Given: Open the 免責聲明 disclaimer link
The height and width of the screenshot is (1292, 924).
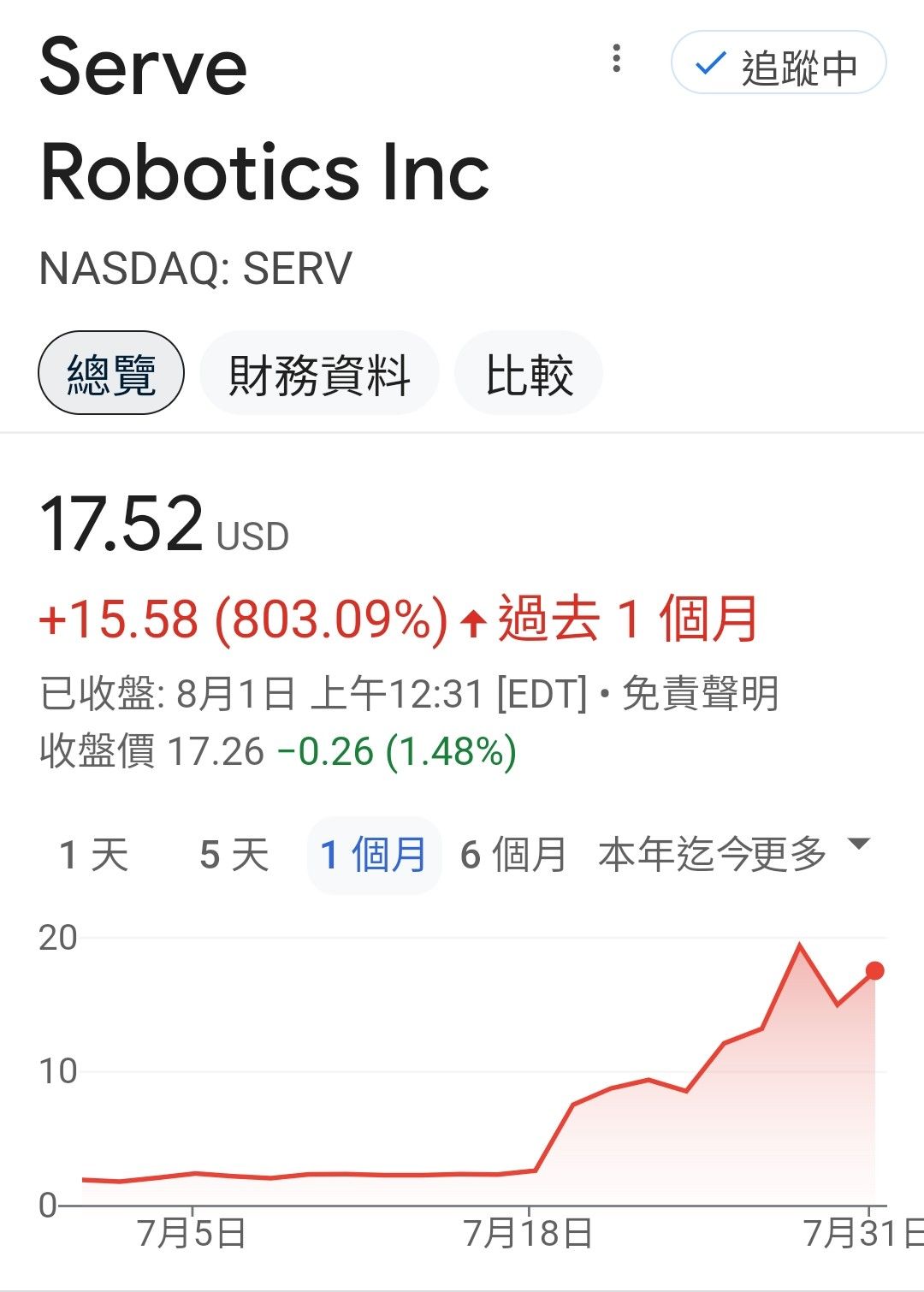Looking at the screenshot, I should click(700, 693).
